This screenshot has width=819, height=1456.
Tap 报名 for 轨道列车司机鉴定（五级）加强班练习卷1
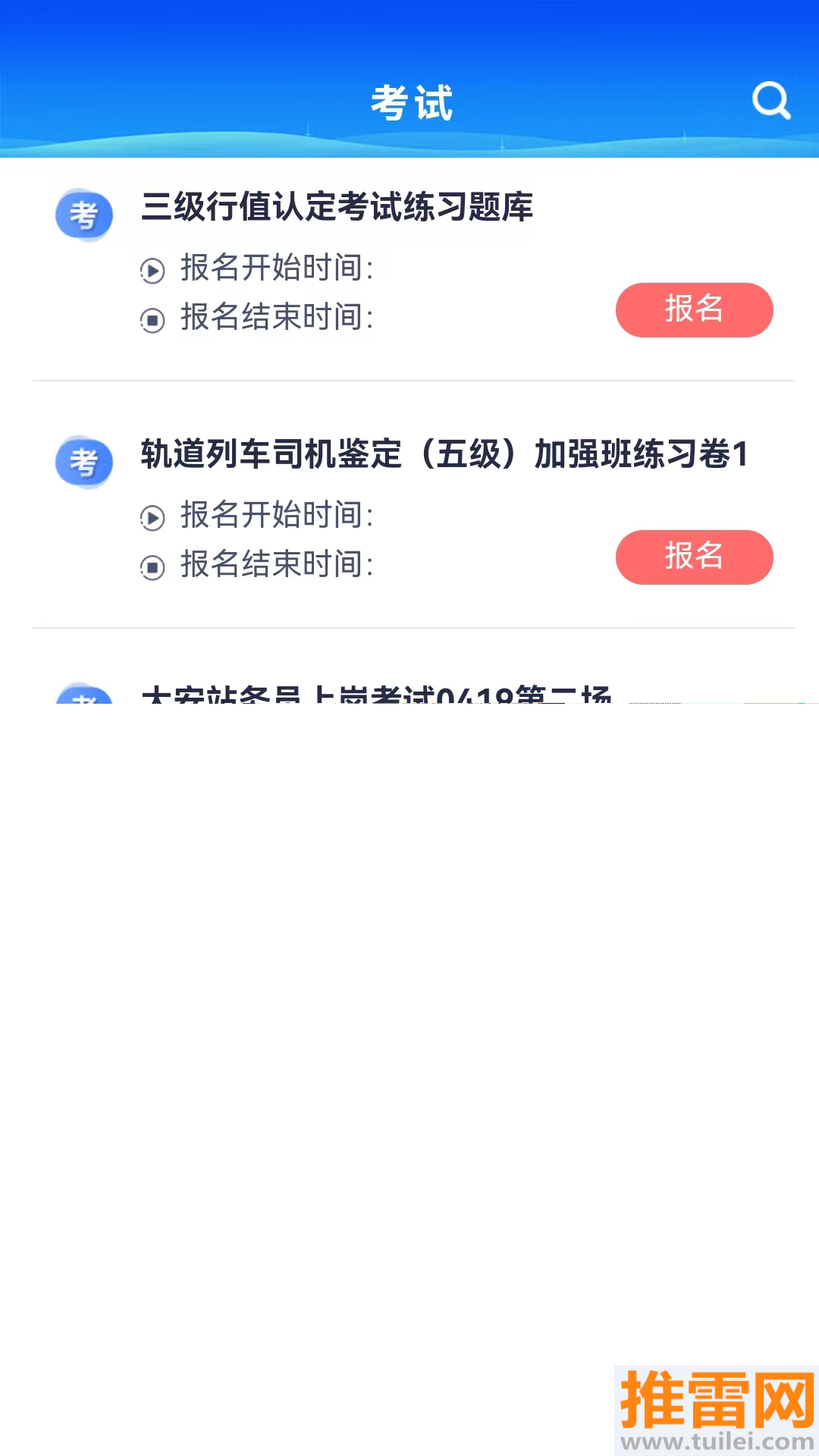[x=694, y=557]
